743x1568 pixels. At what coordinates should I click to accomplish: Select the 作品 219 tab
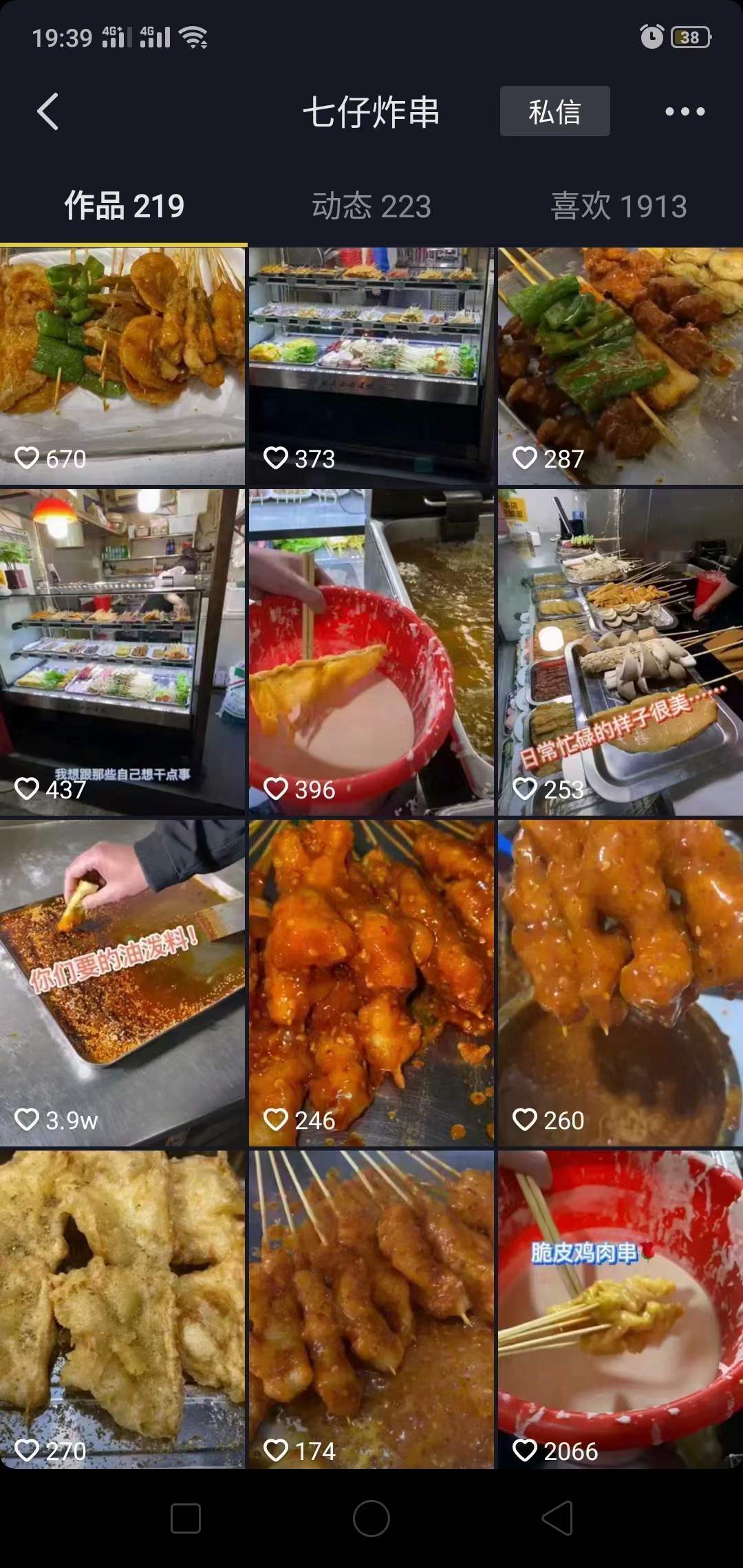tap(124, 204)
